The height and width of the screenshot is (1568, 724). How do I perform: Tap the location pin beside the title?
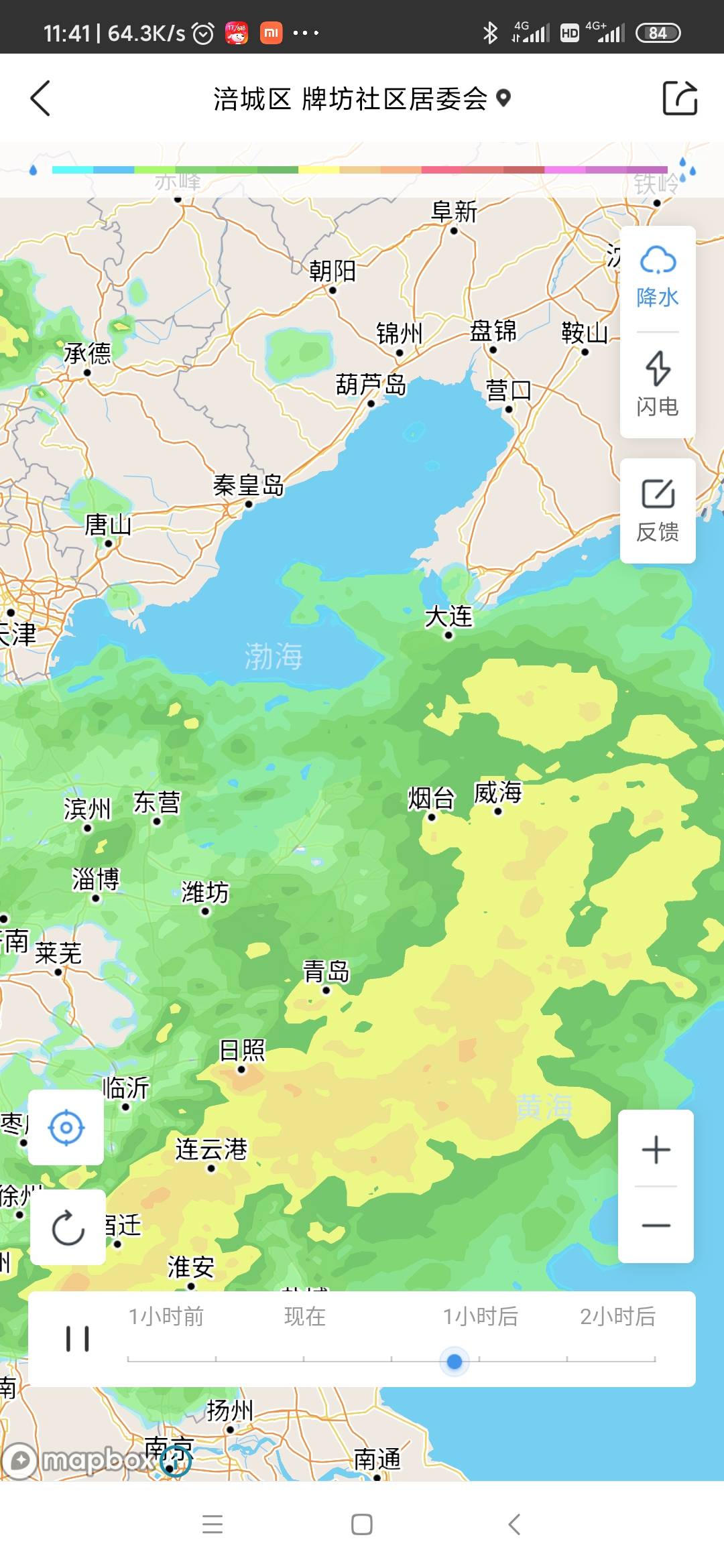point(503,99)
